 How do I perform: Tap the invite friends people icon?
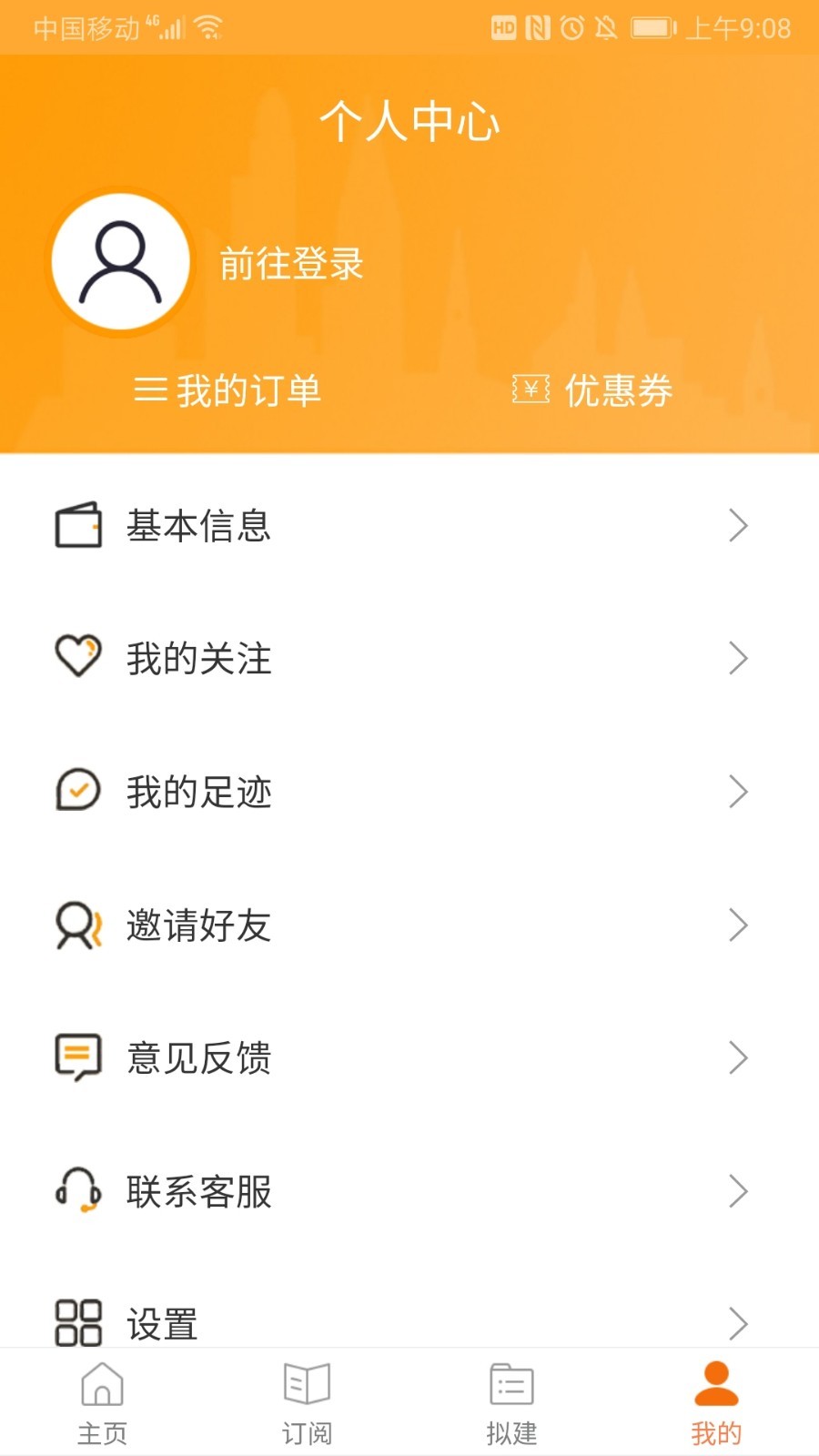[76, 925]
